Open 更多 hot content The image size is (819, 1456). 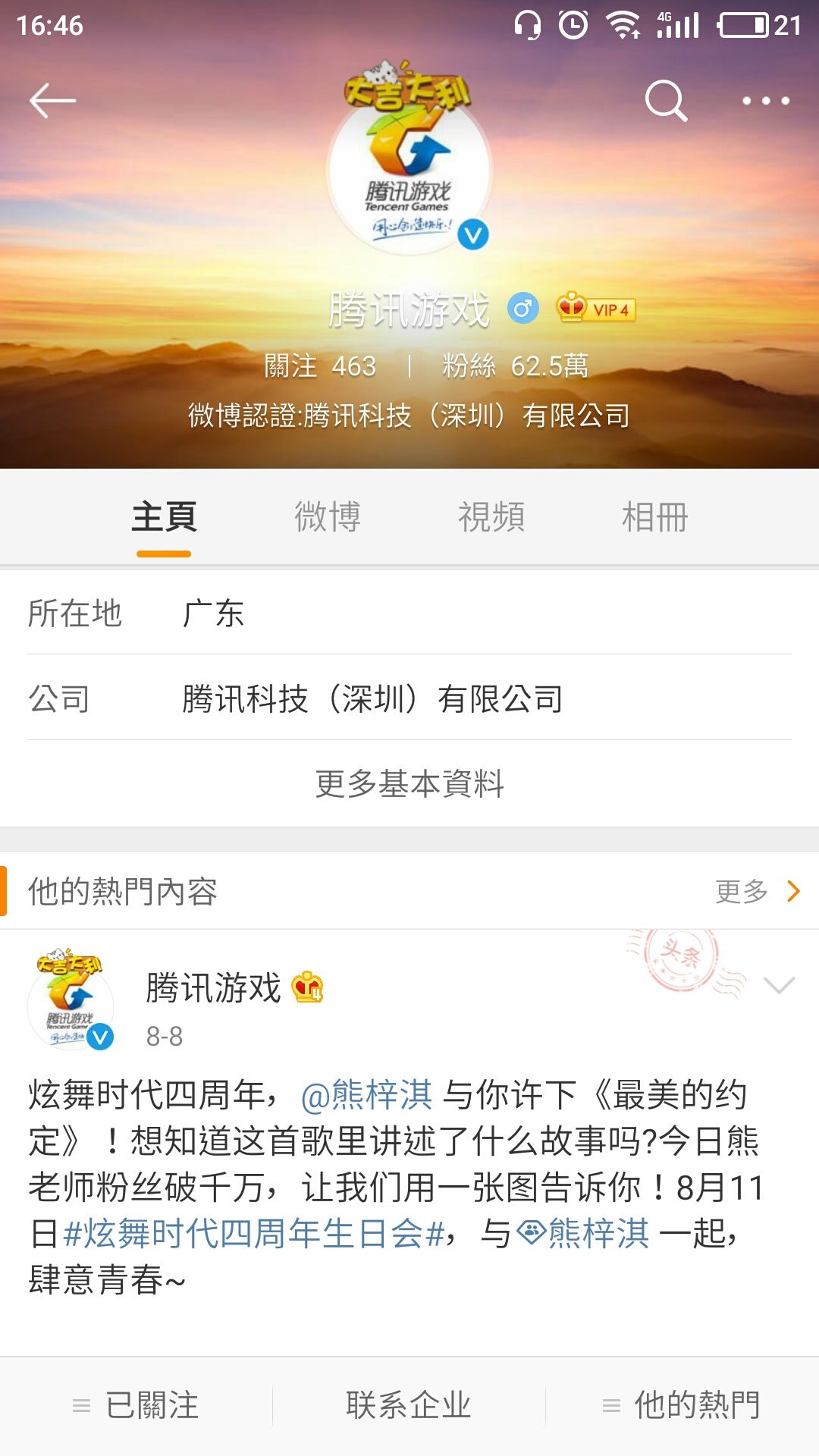758,891
